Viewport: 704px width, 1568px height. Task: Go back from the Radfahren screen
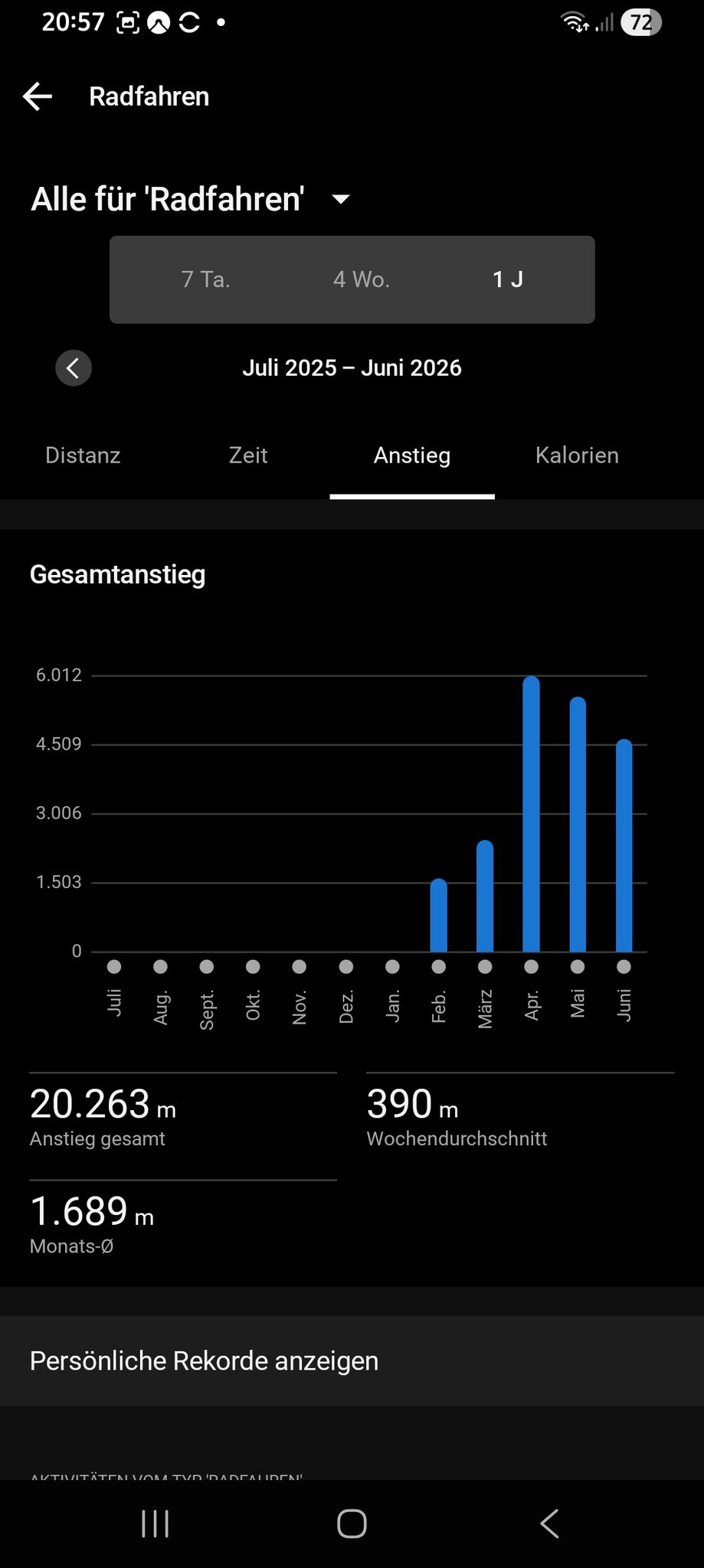(x=38, y=96)
